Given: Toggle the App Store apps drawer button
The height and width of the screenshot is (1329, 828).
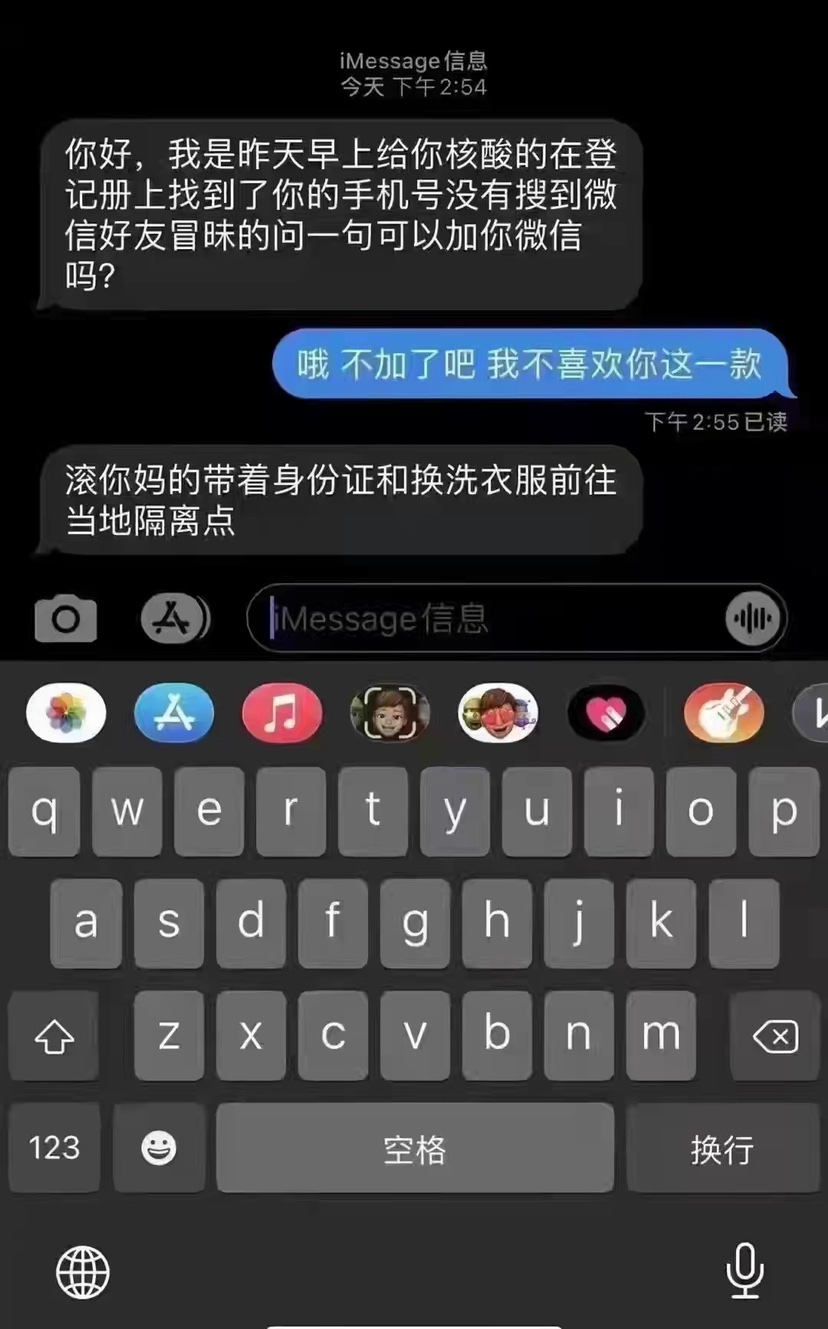Looking at the screenshot, I should click(175, 618).
